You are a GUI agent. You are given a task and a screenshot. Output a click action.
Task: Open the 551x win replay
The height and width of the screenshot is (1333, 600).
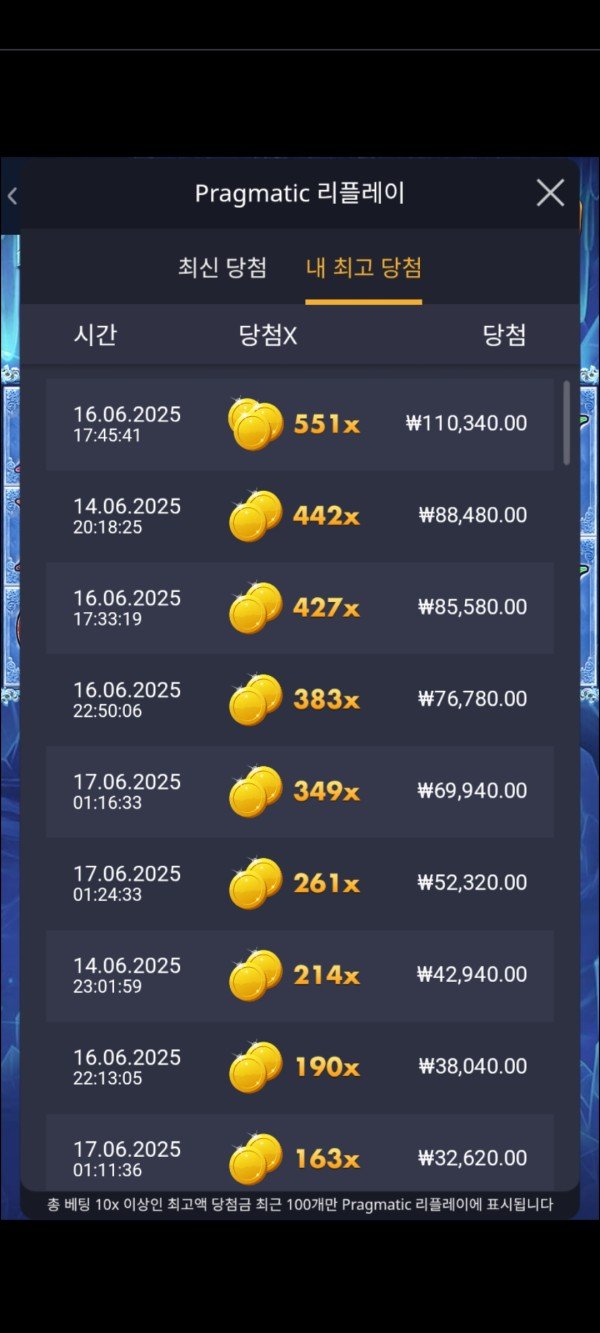[300, 424]
